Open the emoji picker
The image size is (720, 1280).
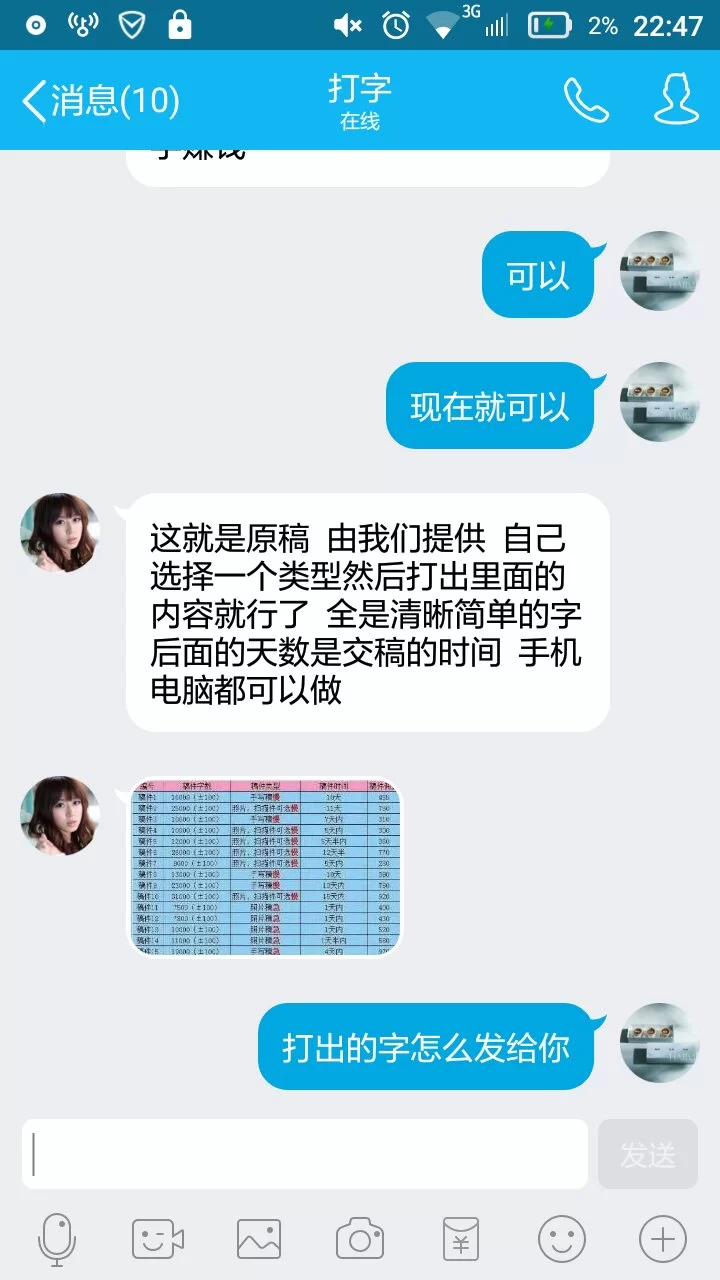click(x=562, y=1240)
